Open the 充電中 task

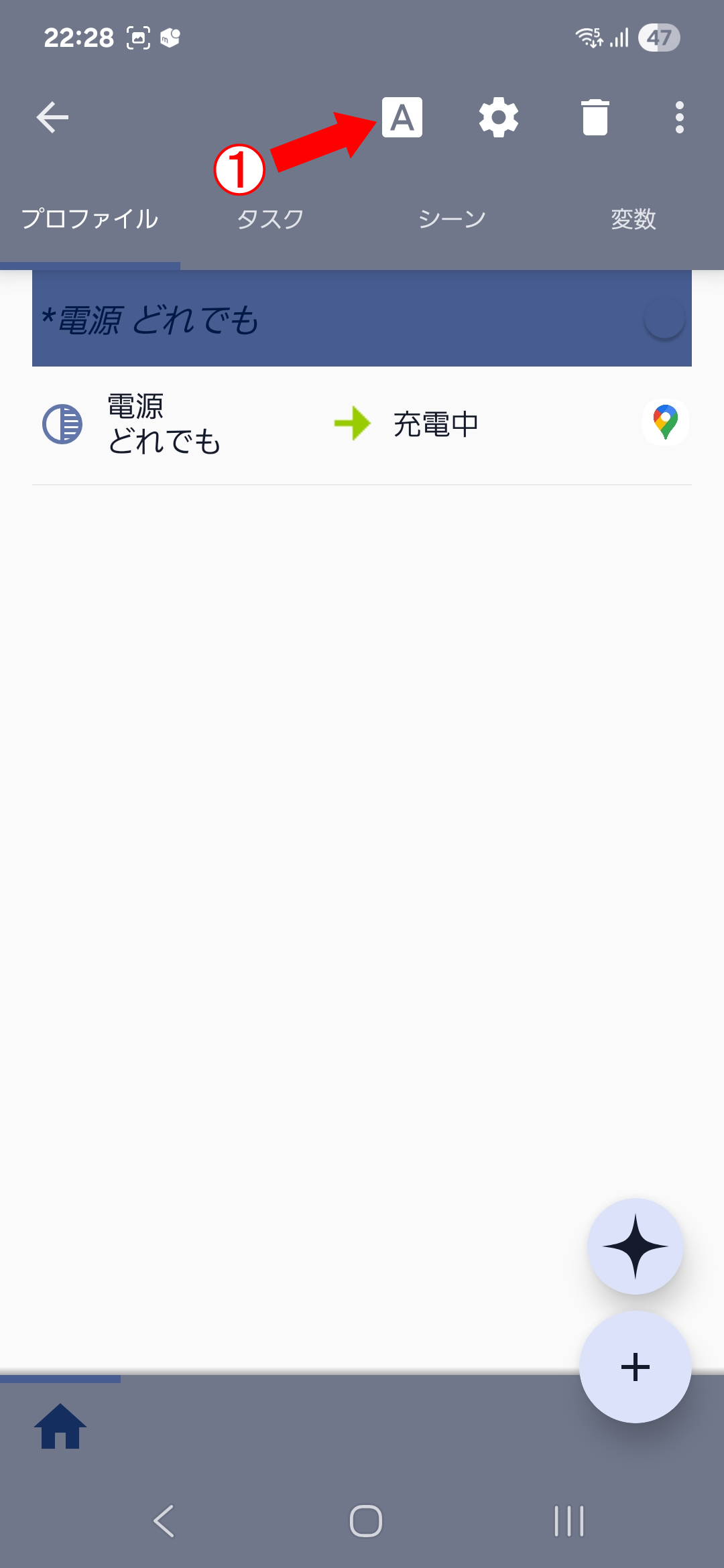tap(436, 424)
